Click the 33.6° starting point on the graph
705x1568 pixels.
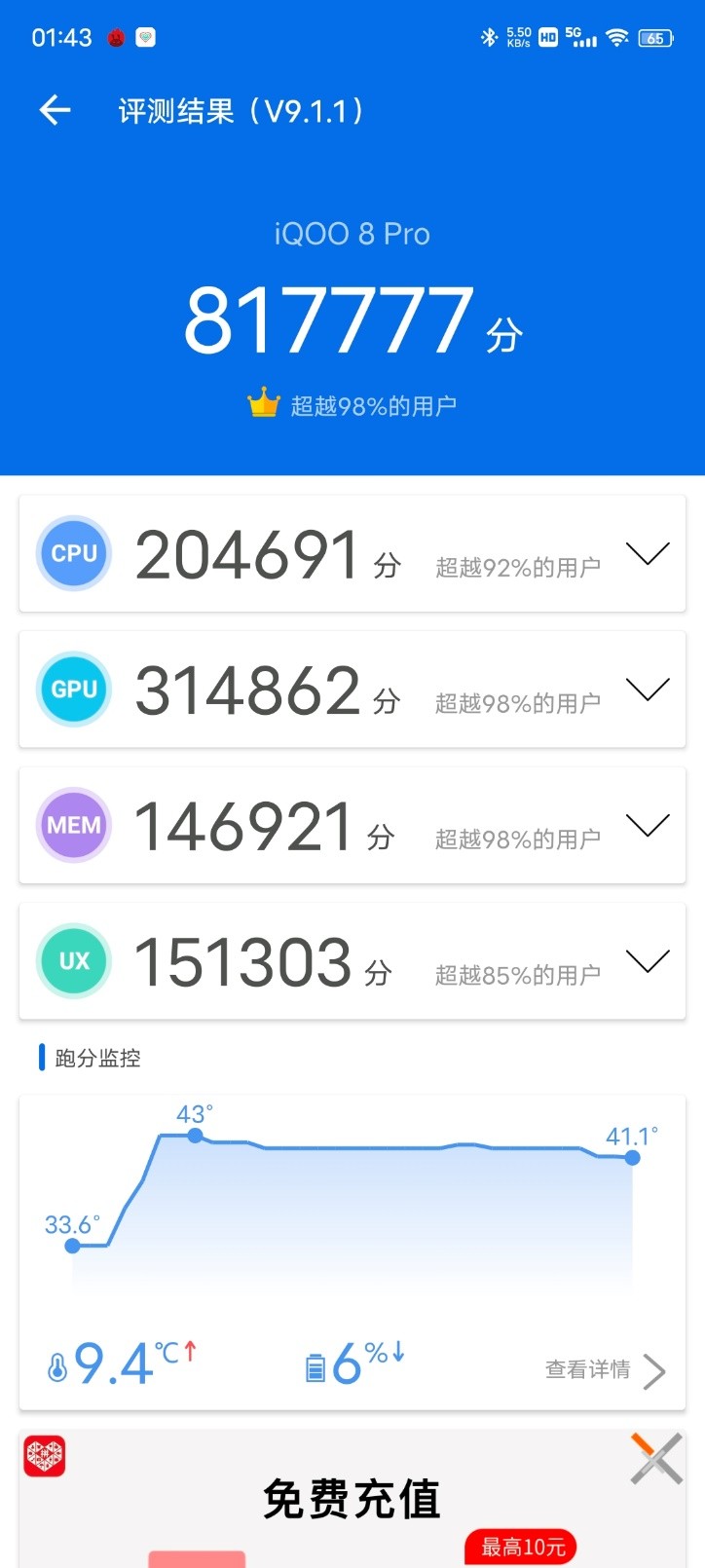[x=74, y=1245]
